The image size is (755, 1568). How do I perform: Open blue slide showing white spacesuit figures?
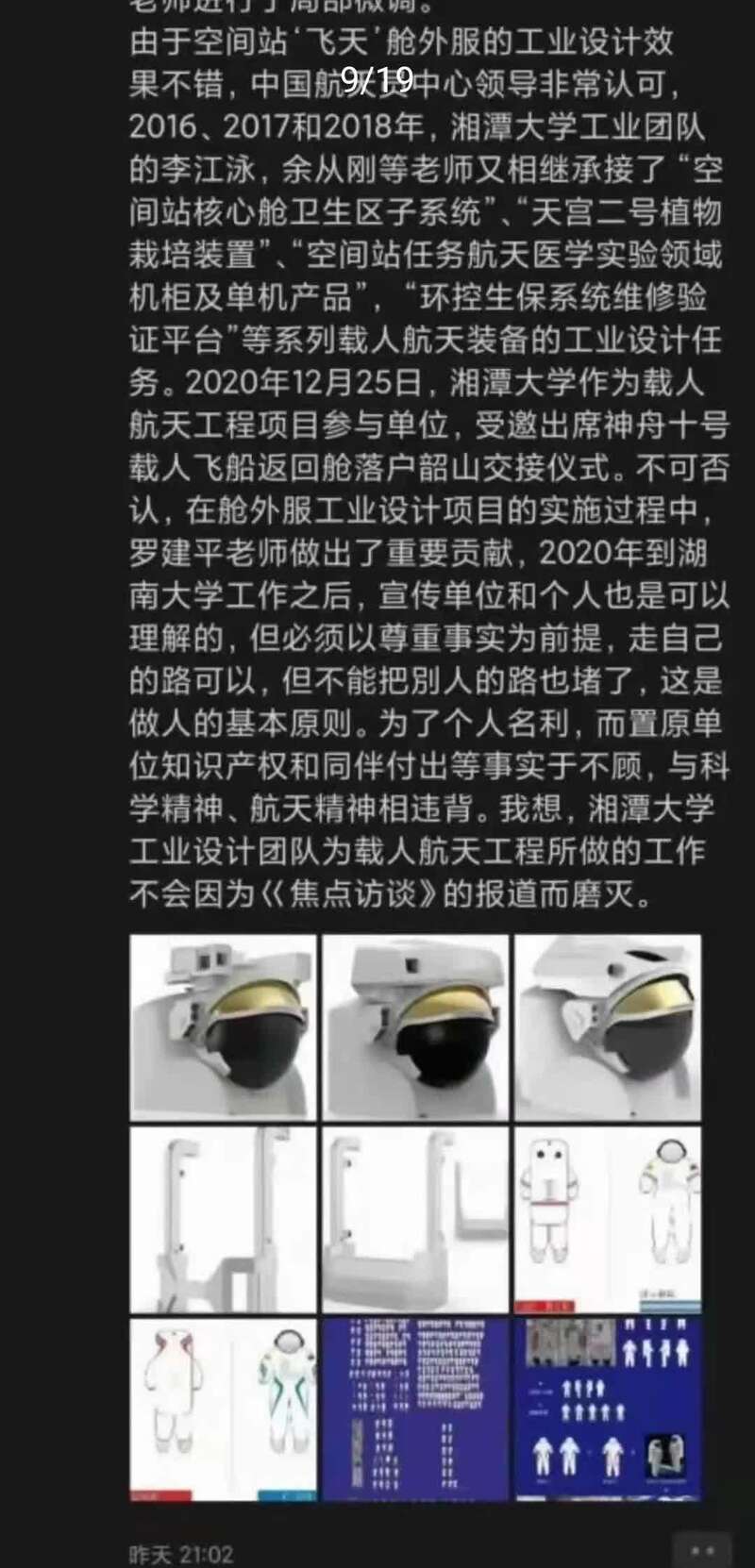[608, 1410]
